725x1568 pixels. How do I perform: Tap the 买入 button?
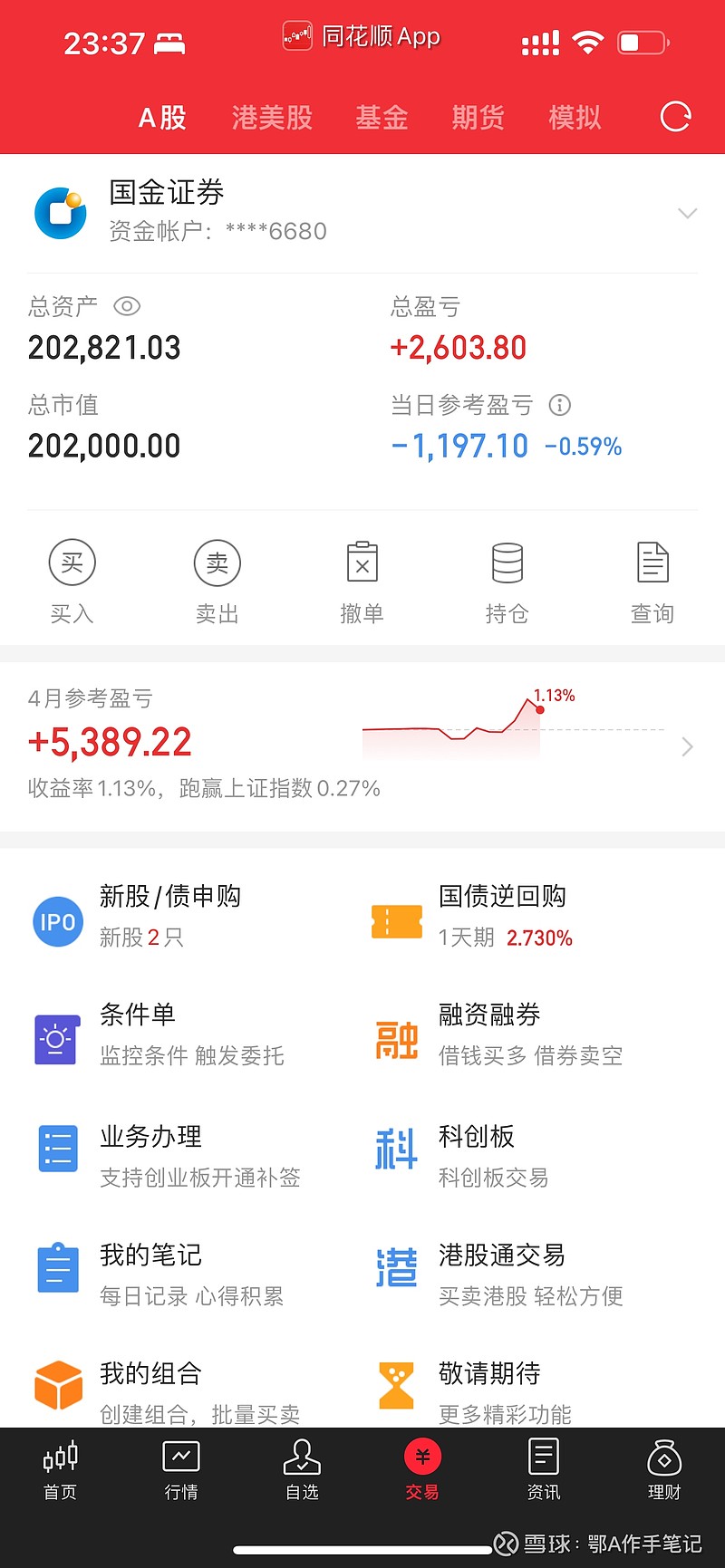coord(72,582)
